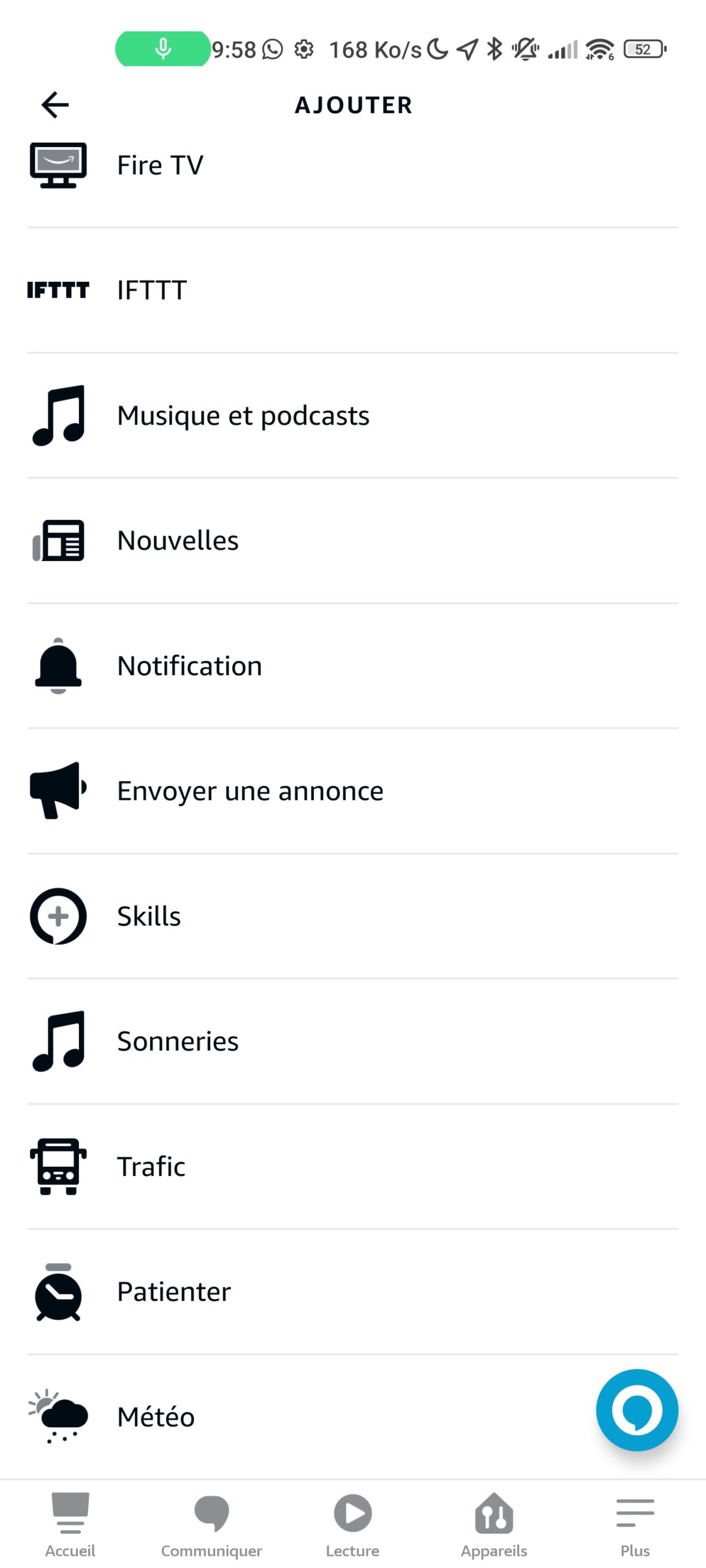Tap the Patienter option
This screenshot has width=706, height=1568.
tap(353, 1292)
